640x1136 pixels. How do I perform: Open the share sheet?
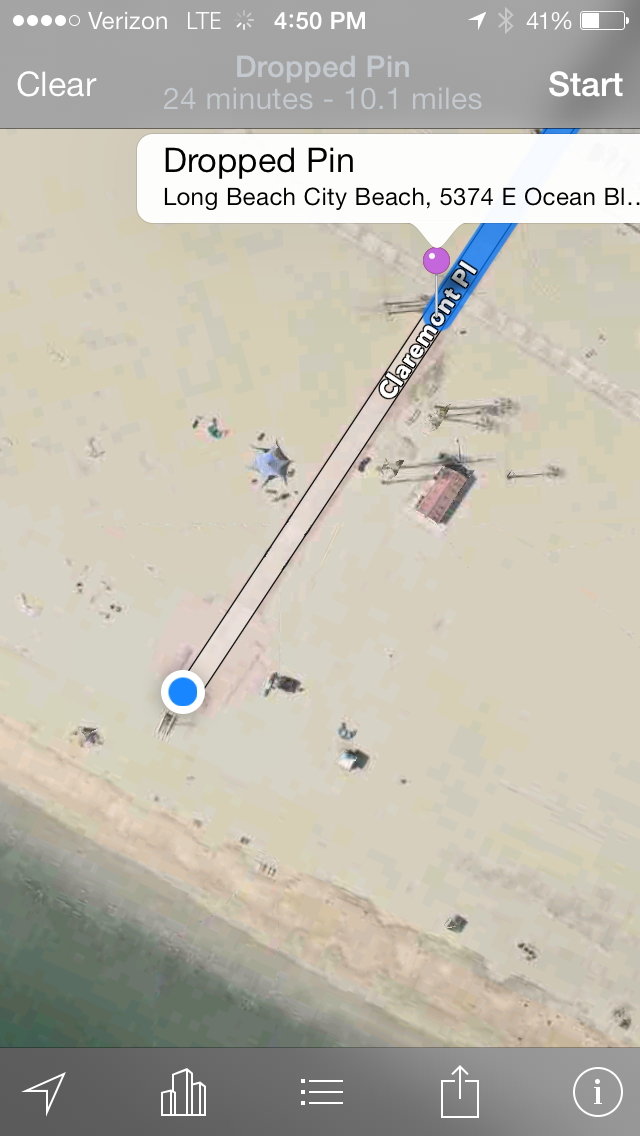(459, 1093)
